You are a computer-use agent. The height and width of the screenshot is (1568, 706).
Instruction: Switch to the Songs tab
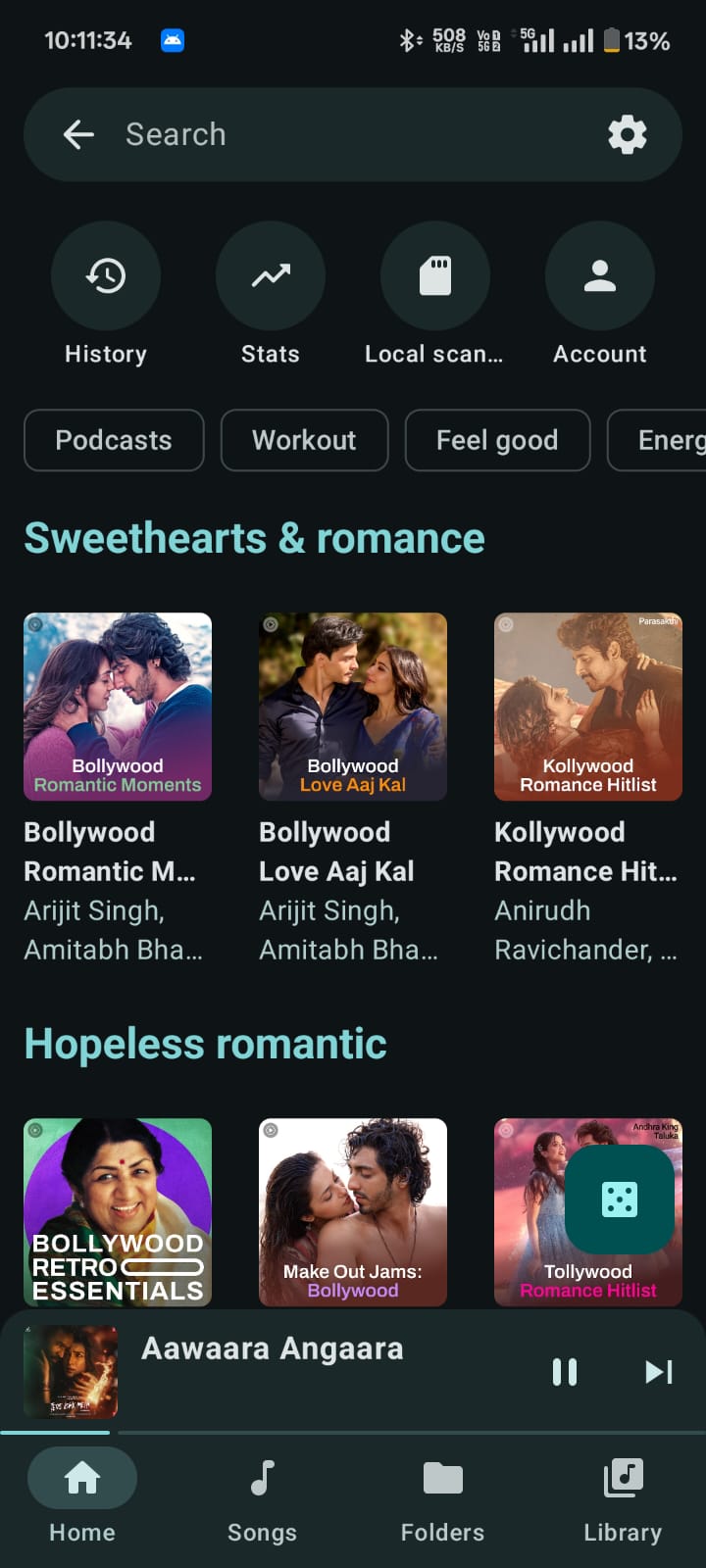click(x=262, y=1498)
